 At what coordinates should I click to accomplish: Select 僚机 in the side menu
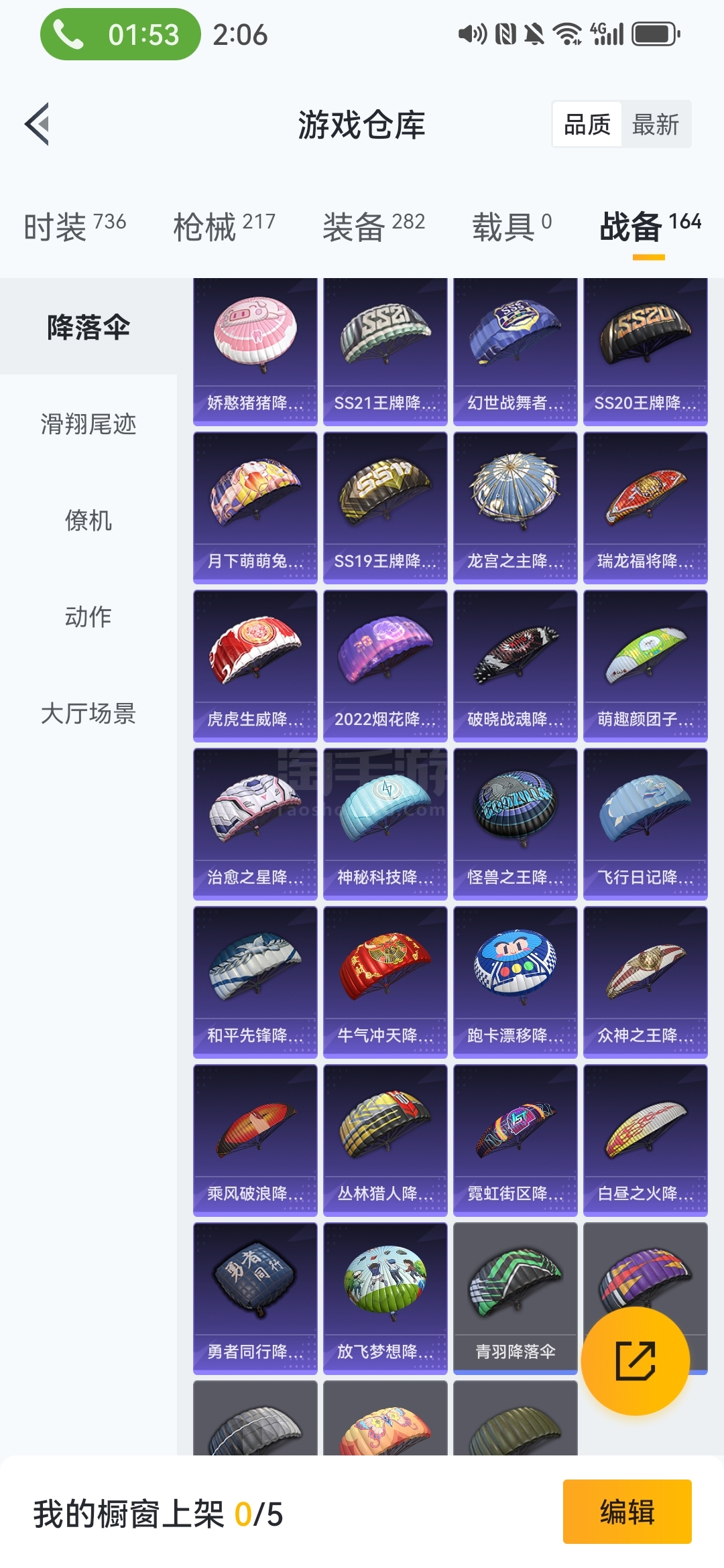pyautogui.click(x=88, y=521)
